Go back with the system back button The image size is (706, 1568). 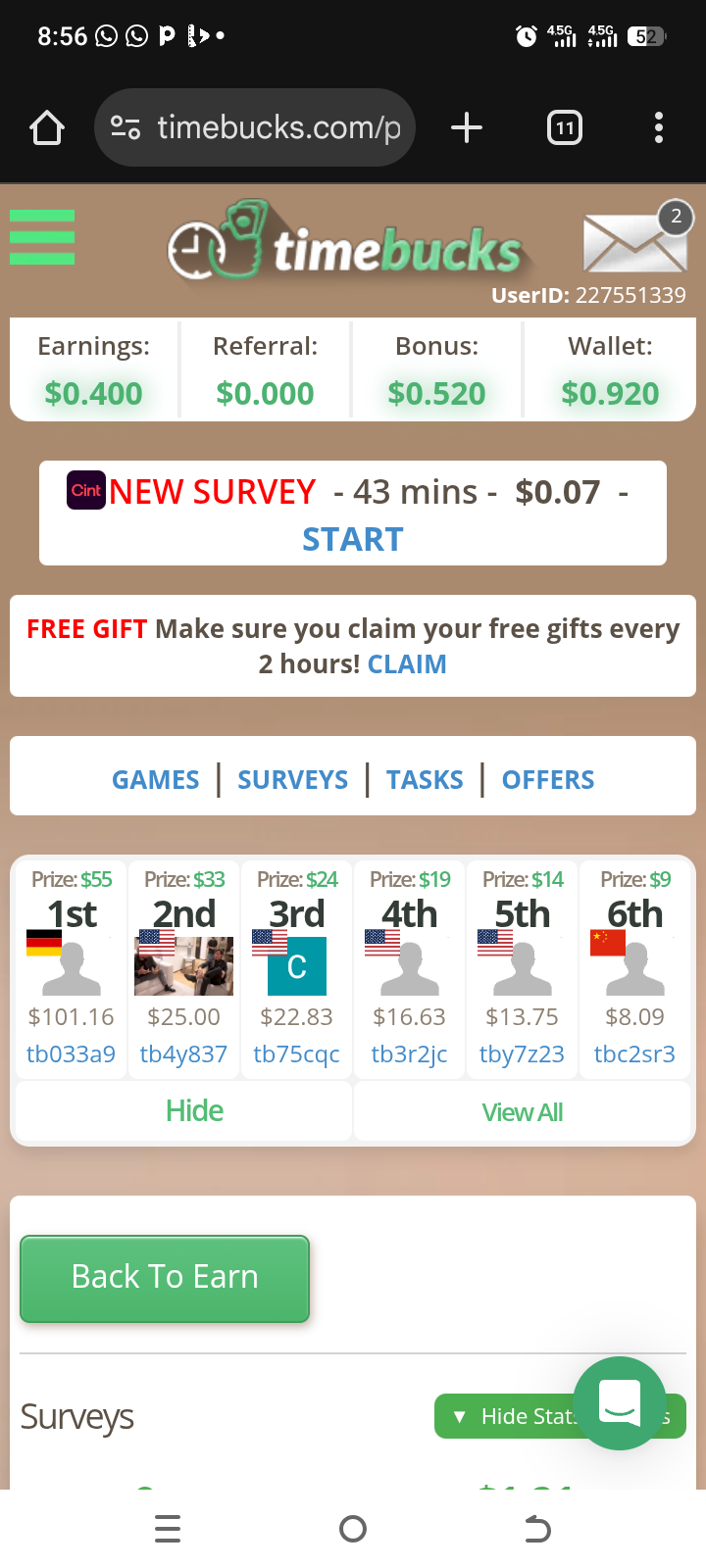(x=537, y=1529)
